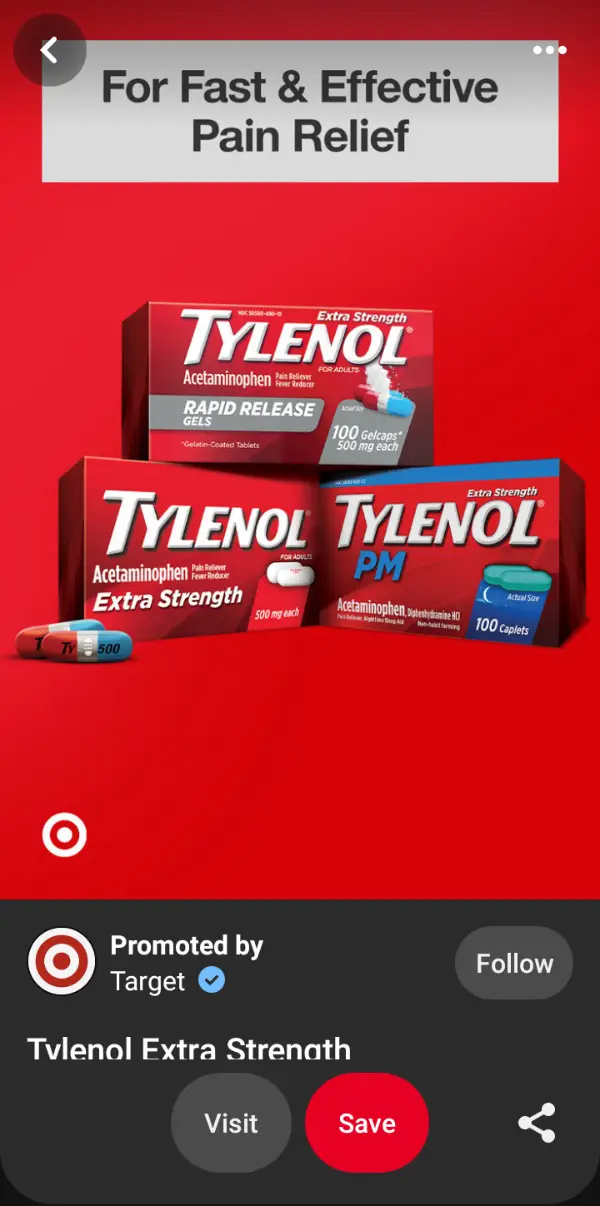
Task: Visit the promoted Tylenol link
Action: click(231, 1123)
